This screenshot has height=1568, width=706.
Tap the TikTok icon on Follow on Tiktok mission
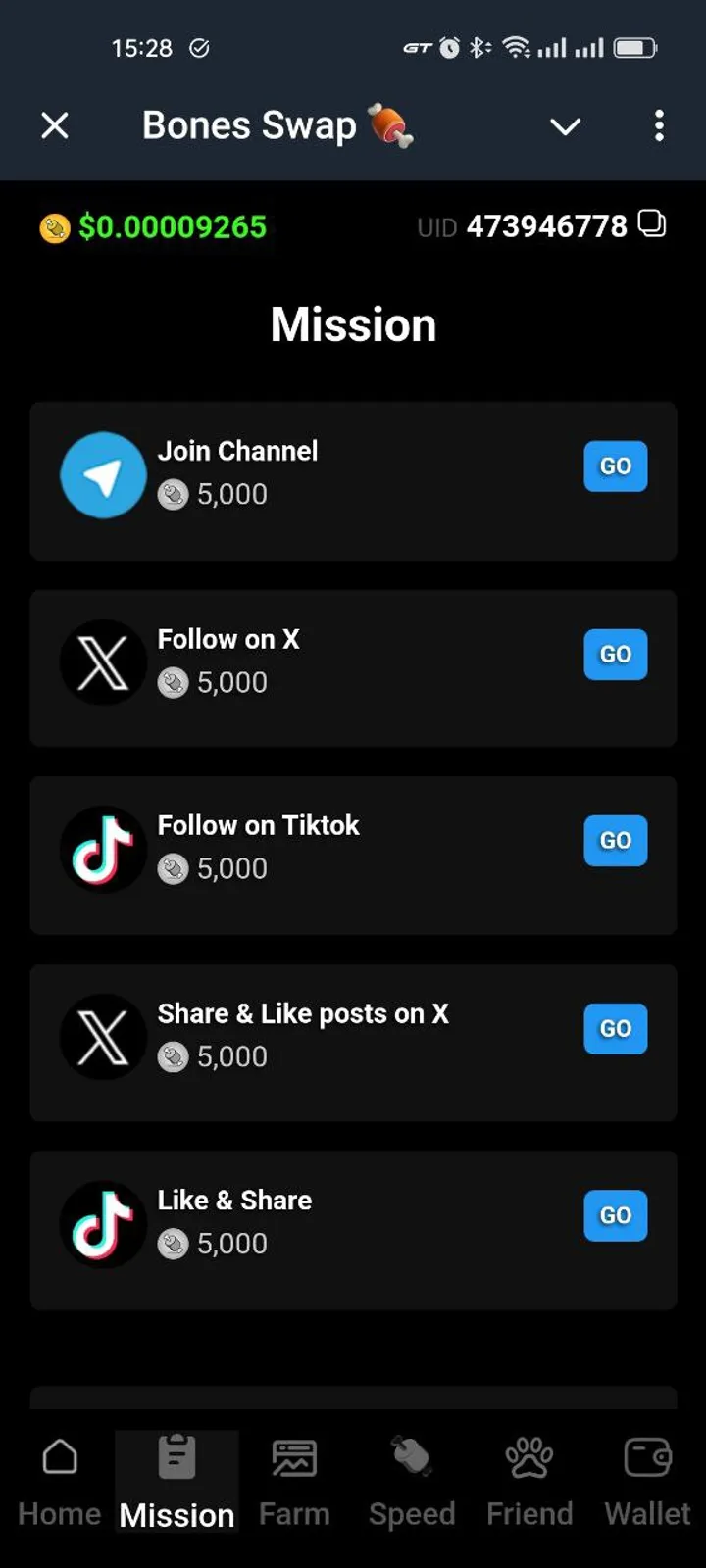click(x=103, y=849)
